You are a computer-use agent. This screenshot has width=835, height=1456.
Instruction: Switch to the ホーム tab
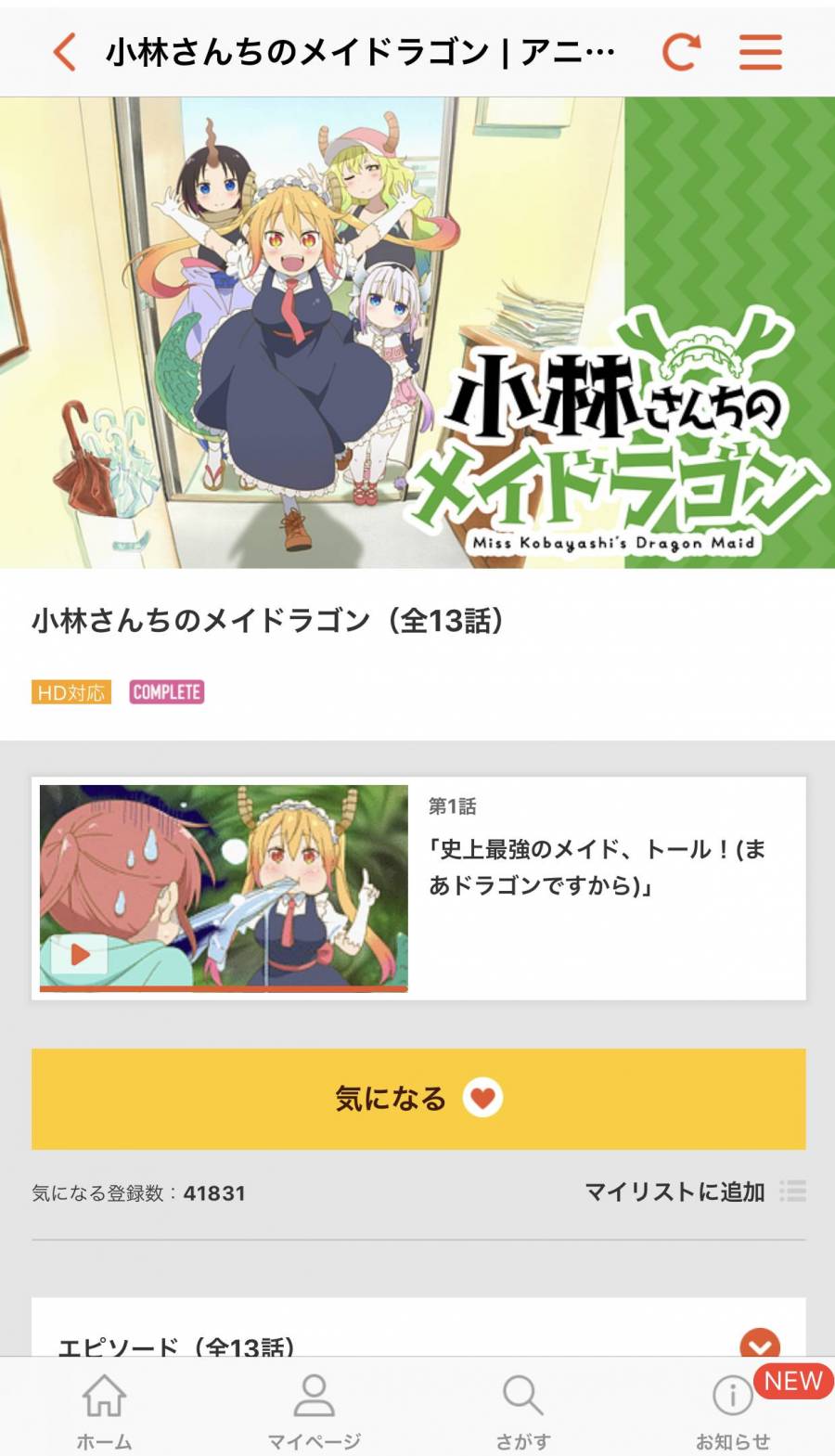coord(104,1409)
